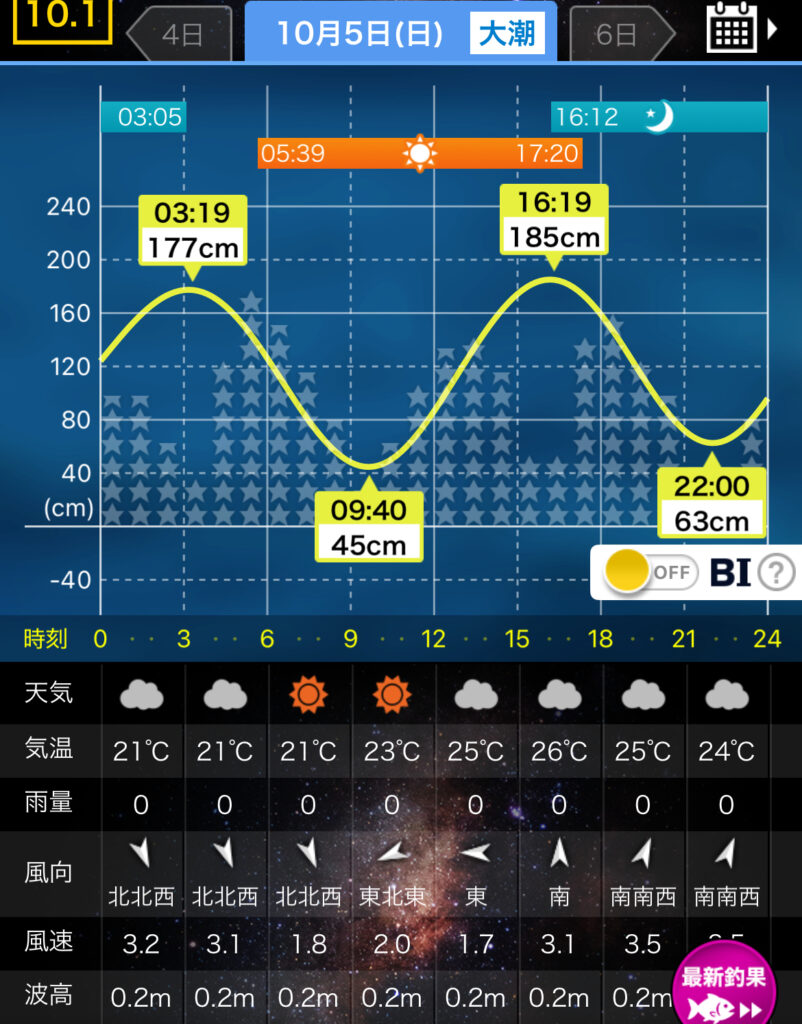Viewport: 802px width, 1024px height.
Task: Open the BI help question mark
Action: [x=776, y=573]
